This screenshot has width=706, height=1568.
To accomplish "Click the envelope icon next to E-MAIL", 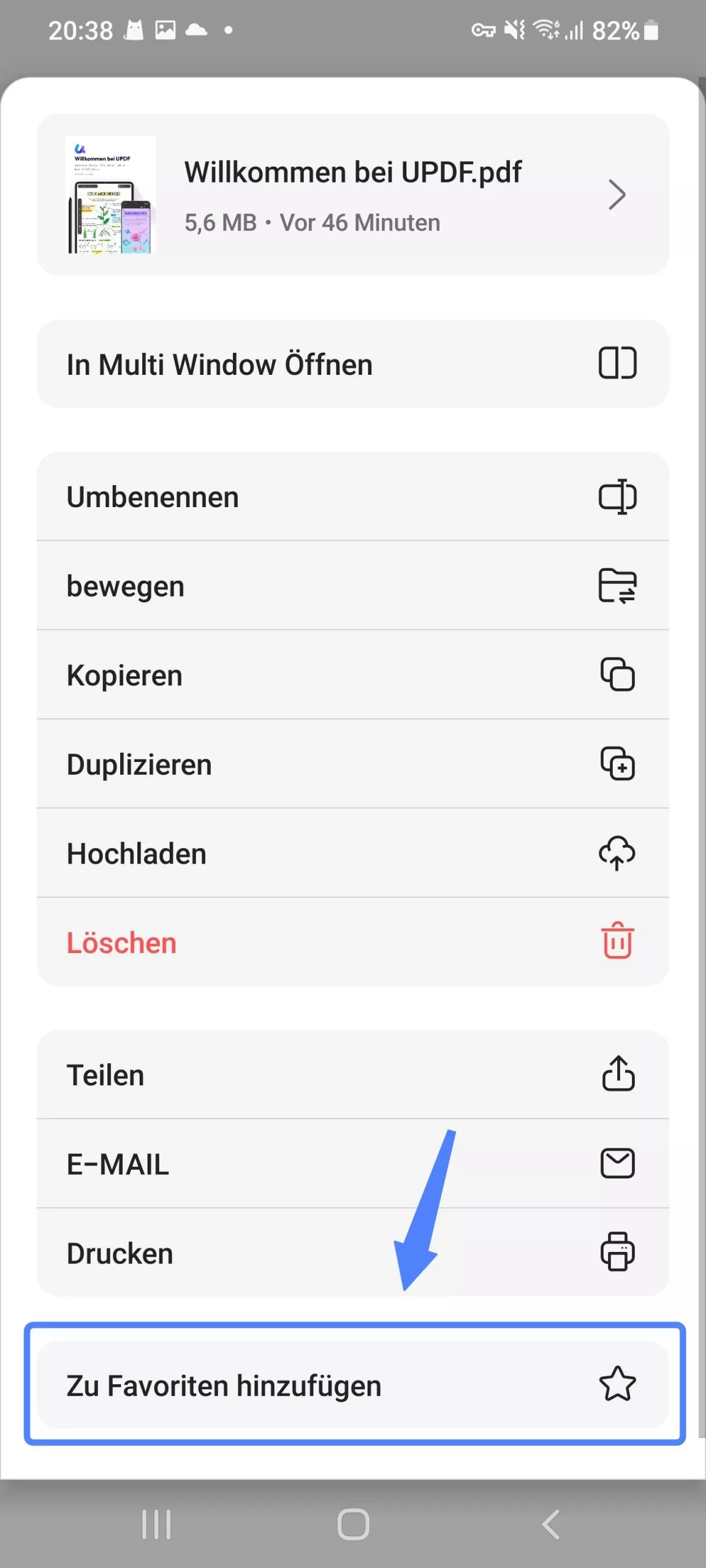I will coord(618,1164).
